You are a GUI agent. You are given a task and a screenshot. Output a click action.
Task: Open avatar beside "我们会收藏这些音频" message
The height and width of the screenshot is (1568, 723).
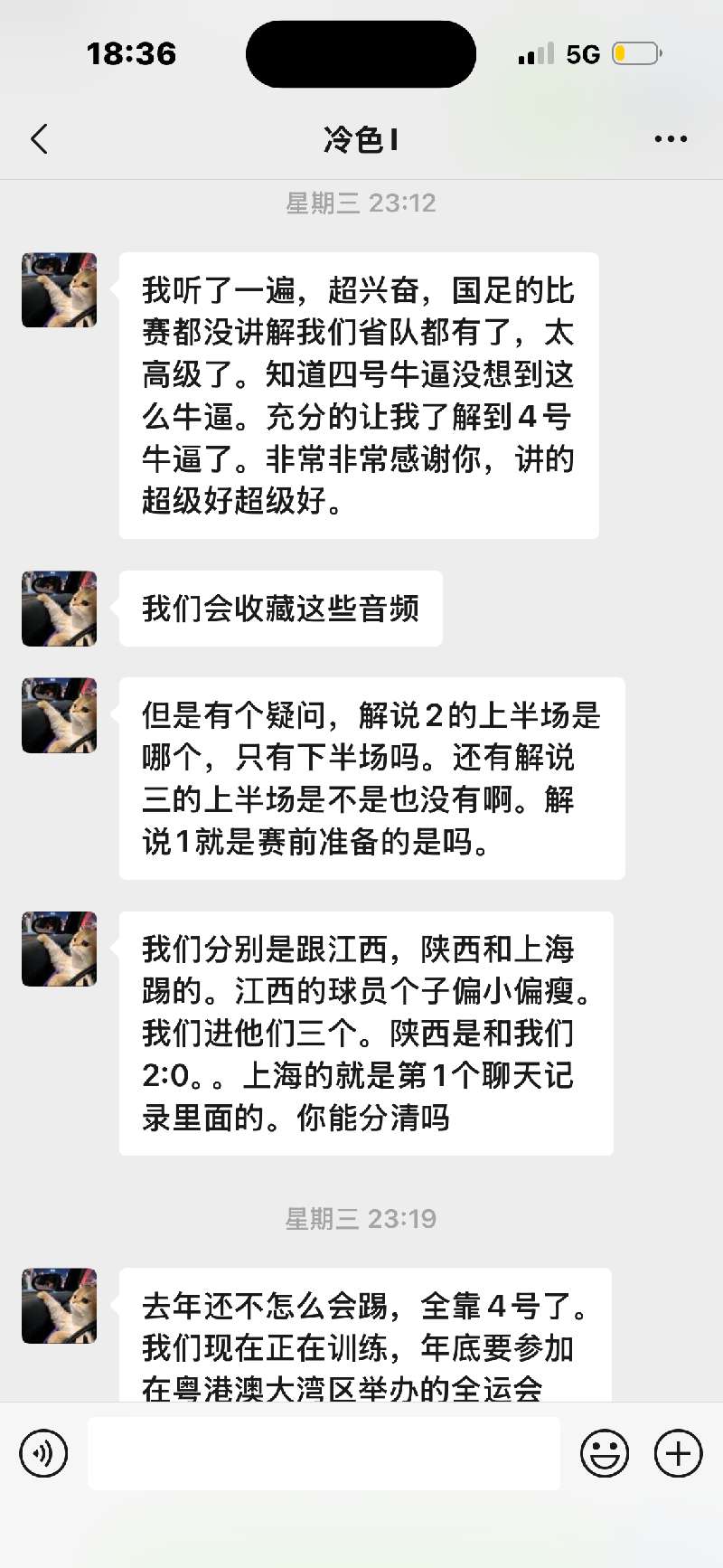[x=60, y=609]
